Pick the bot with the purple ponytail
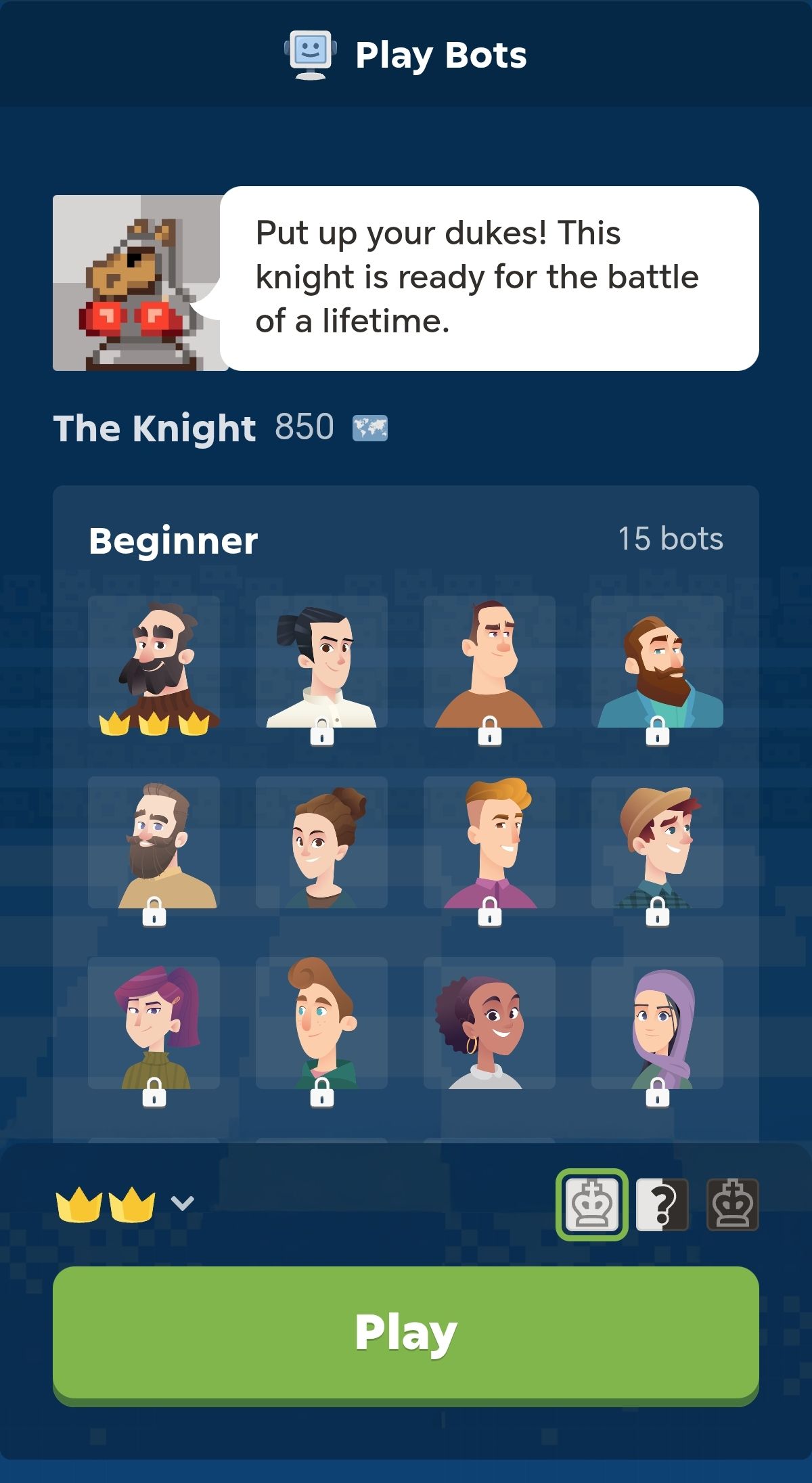812x1483 pixels. [x=154, y=1023]
